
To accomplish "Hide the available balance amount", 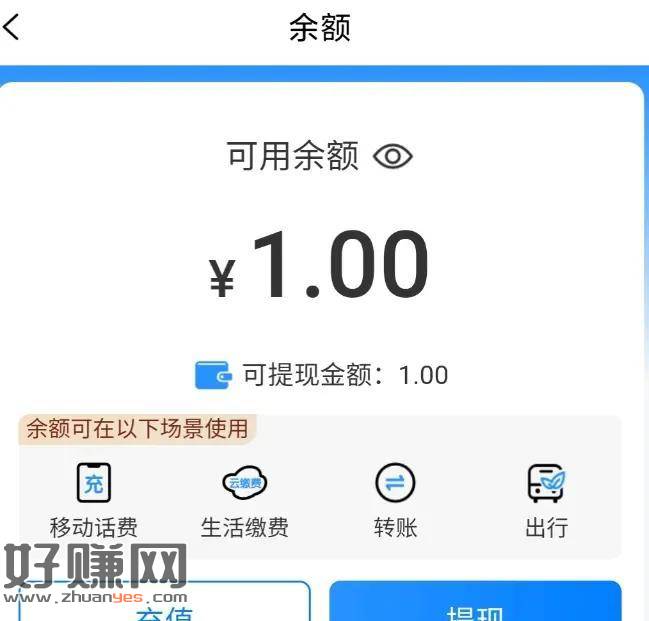I will (x=392, y=156).
